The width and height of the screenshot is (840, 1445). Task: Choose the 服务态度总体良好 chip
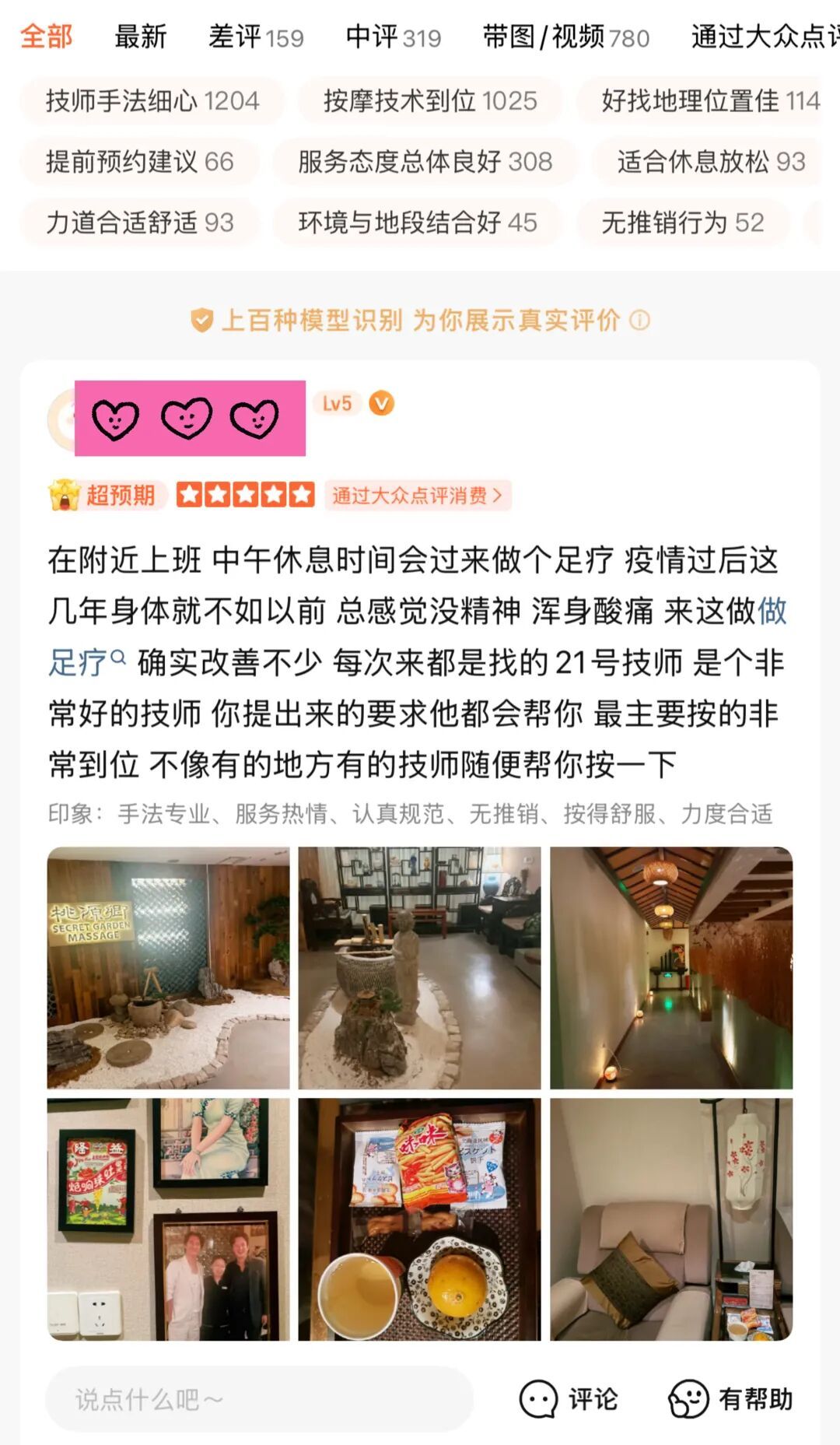click(x=425, y=161)
